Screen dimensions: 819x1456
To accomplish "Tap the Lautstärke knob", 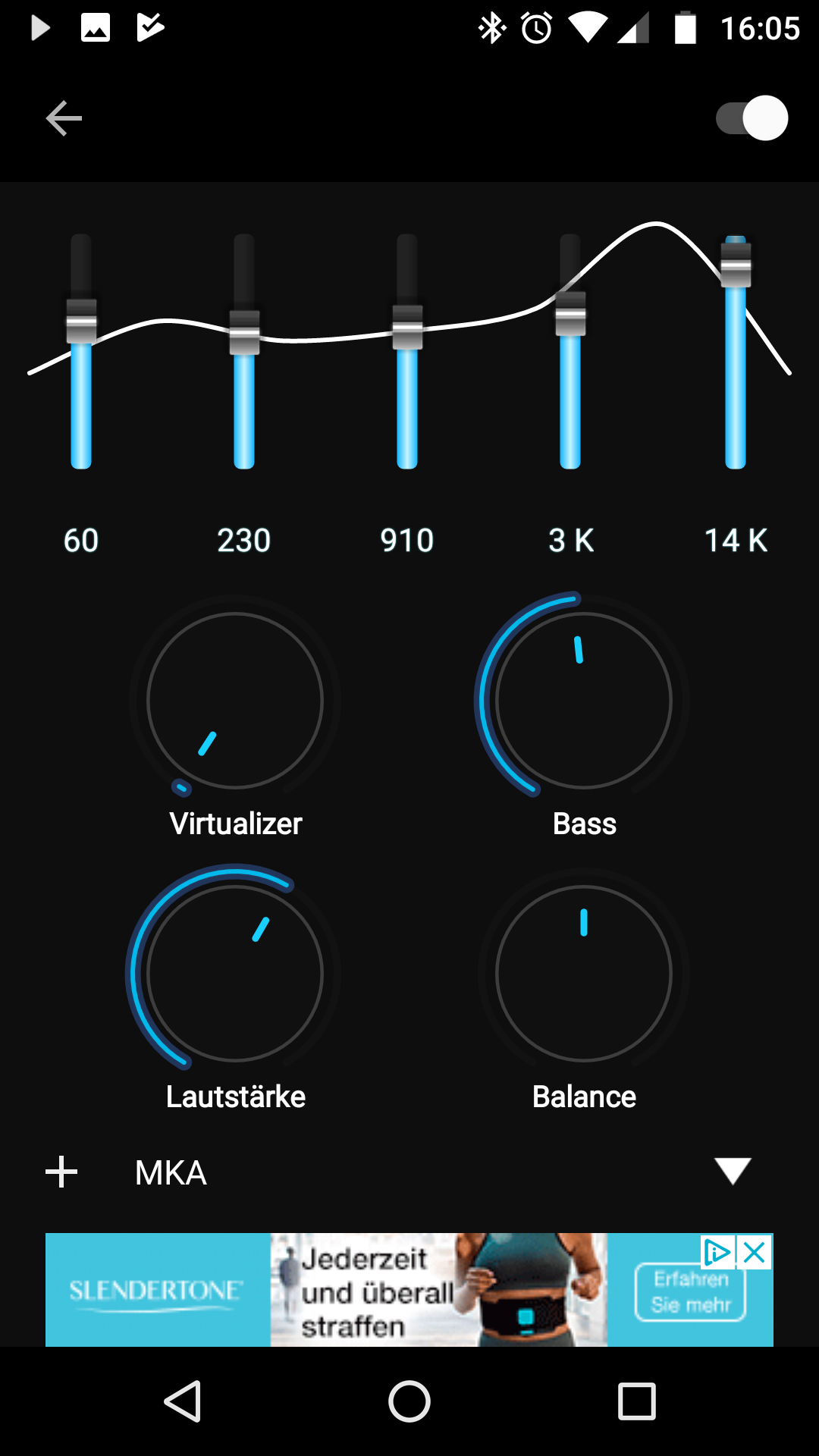I will [235, 973].
